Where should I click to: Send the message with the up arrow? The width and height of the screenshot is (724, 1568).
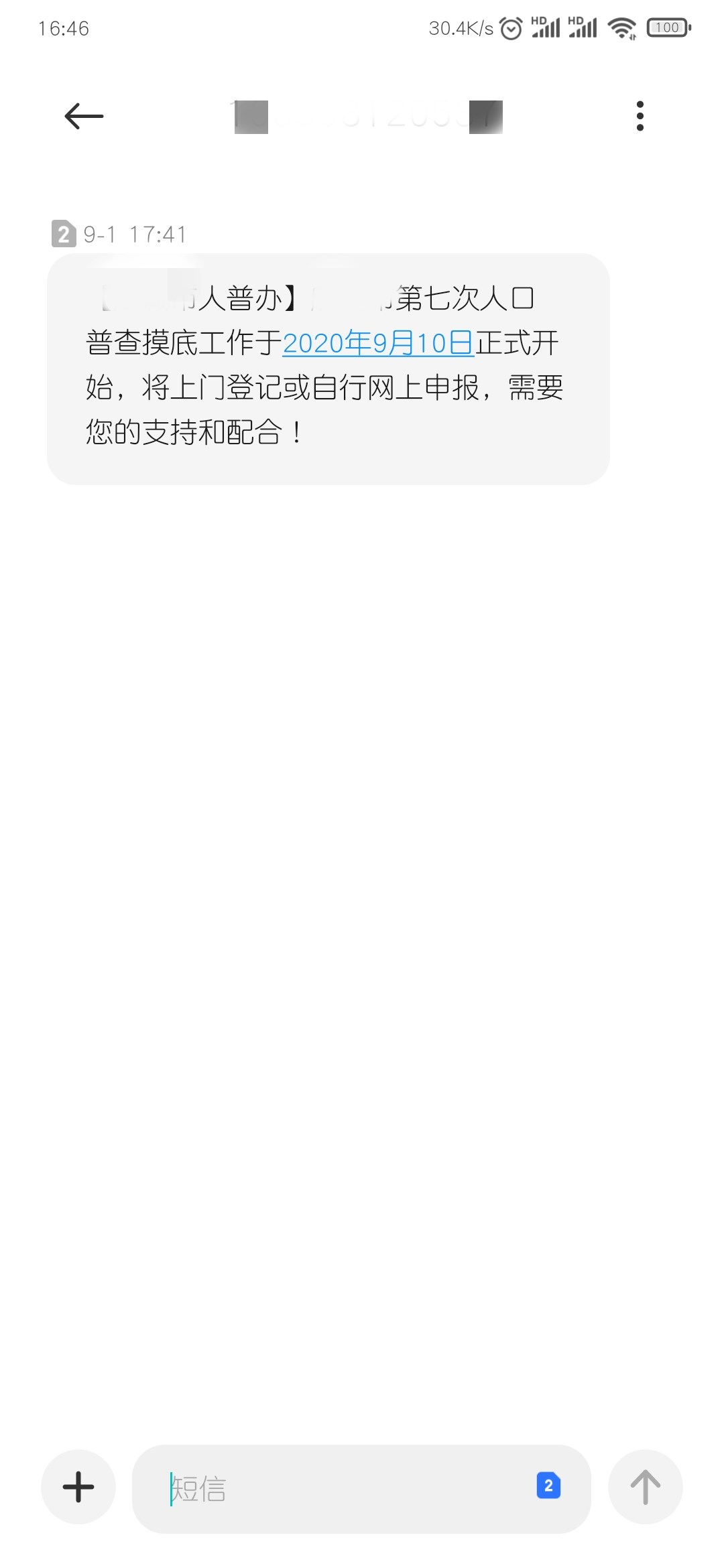[645, 1487]
